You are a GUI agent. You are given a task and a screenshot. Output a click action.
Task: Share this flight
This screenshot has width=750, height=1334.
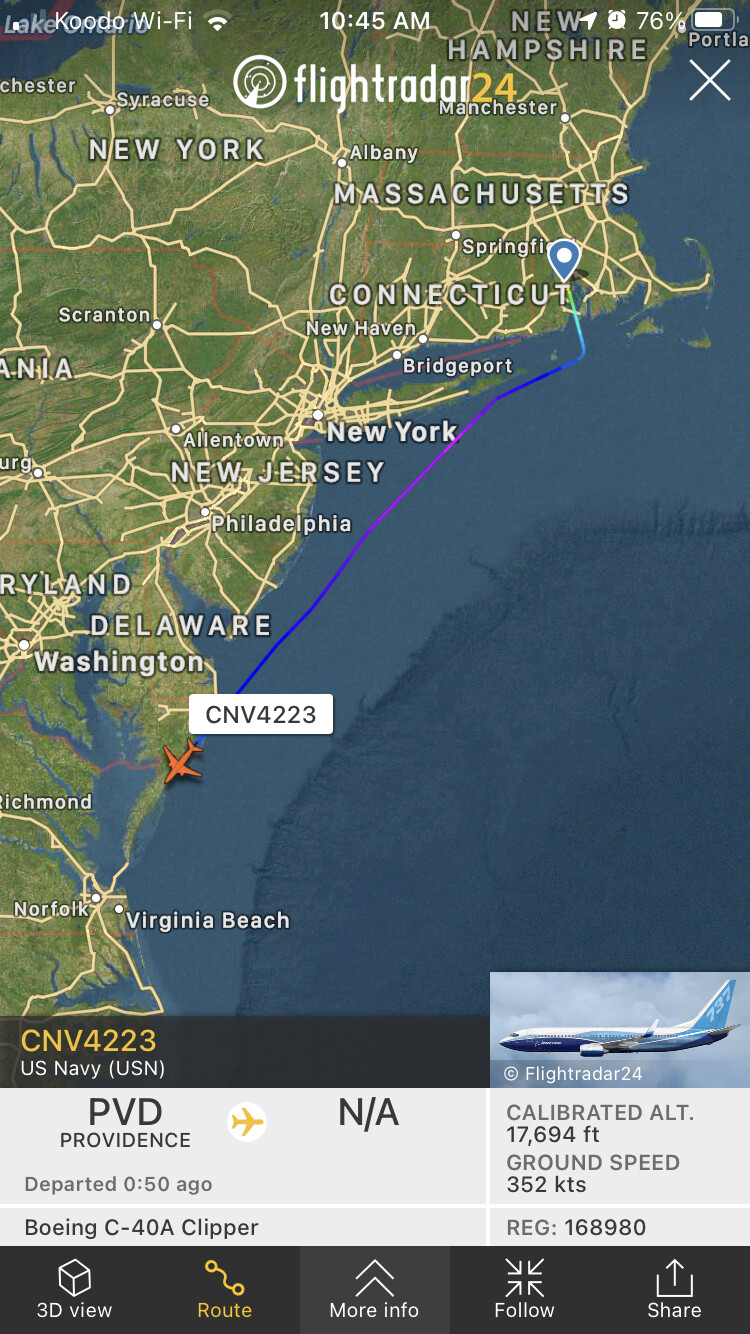tap(674, 1289)
